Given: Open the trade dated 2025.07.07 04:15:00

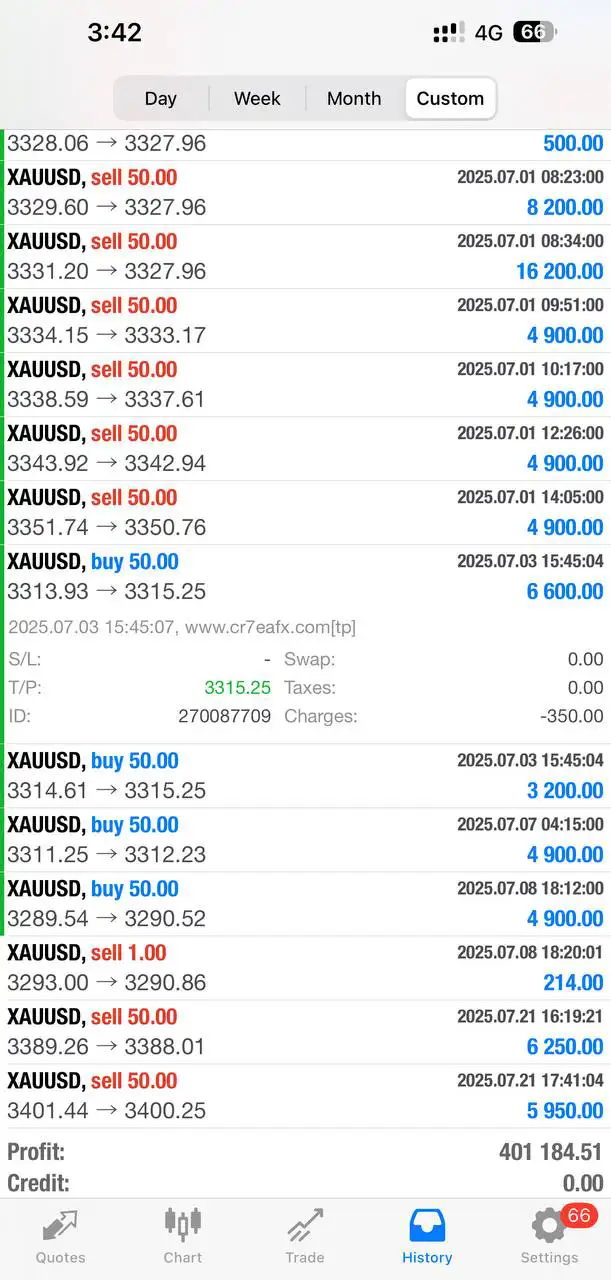Looking at the screenshot, I should (305, 840).
